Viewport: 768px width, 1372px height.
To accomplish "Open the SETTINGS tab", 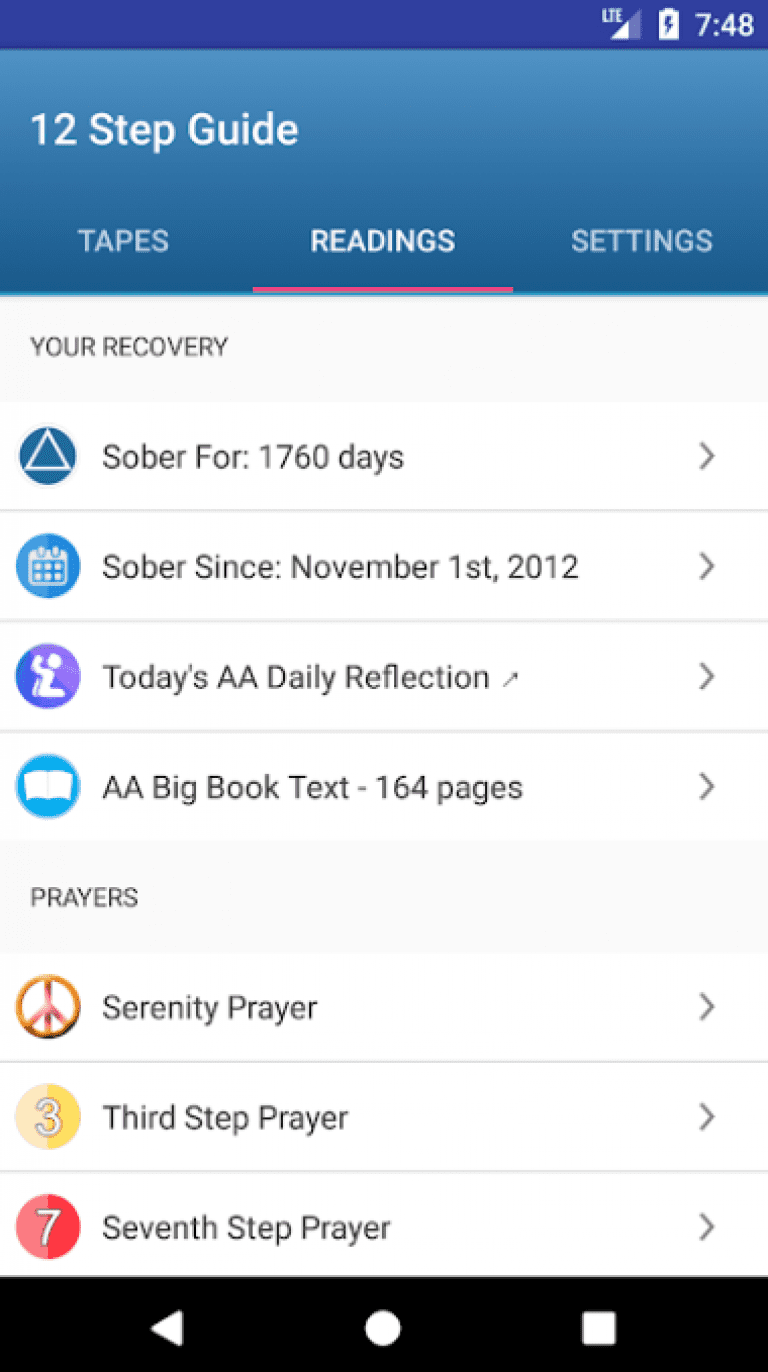I will [x=642, y=241].
